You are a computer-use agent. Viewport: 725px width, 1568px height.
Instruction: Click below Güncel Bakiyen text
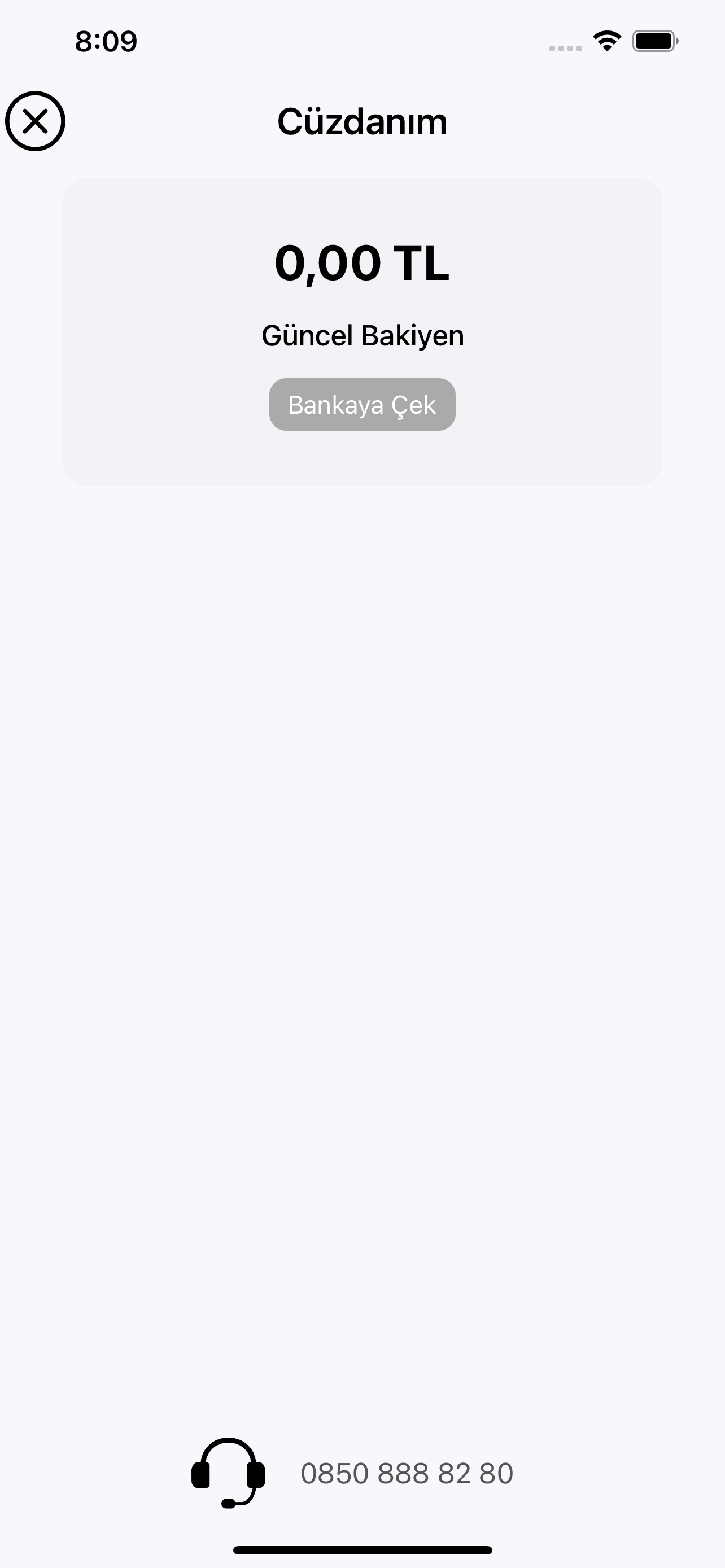point(362,365)
